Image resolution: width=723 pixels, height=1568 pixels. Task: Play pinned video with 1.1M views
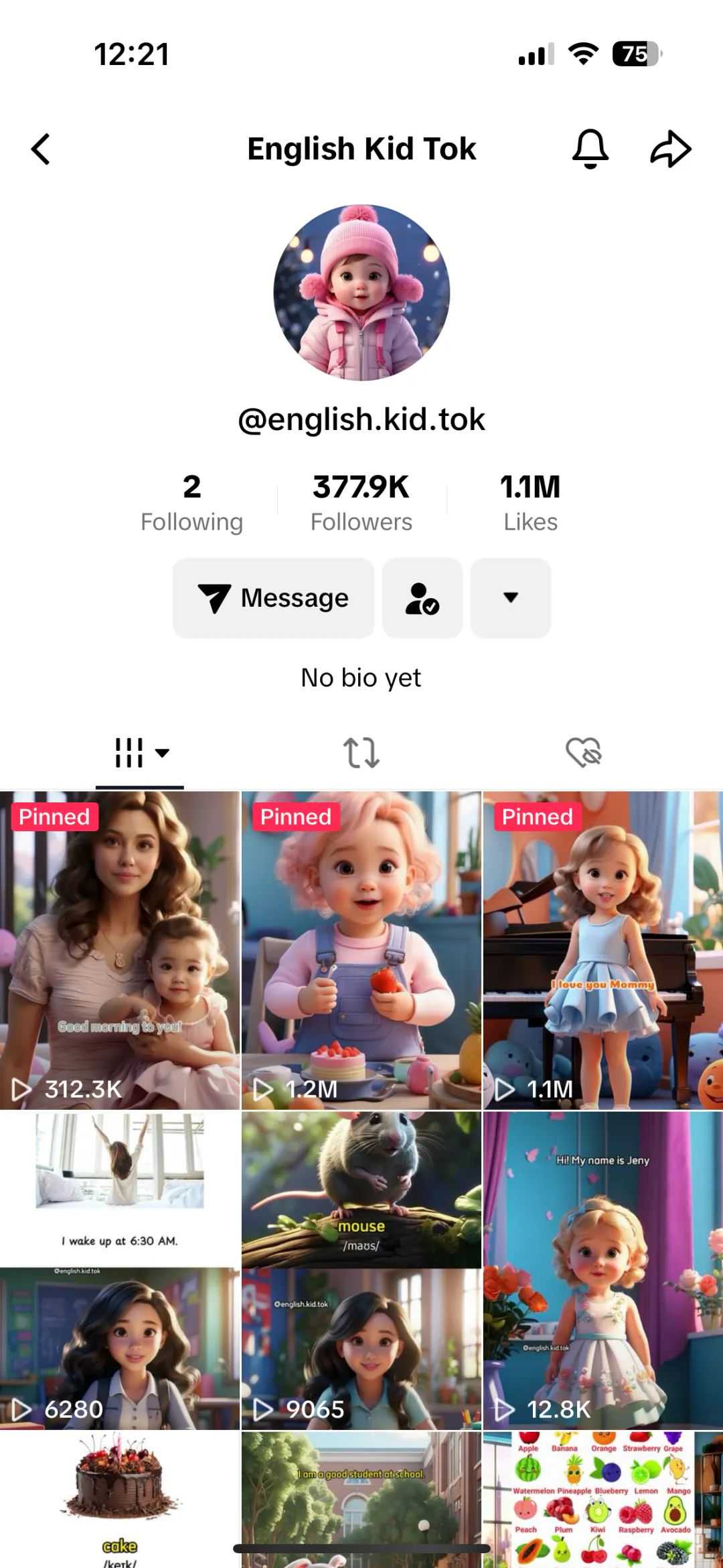(x=602, y=950)
